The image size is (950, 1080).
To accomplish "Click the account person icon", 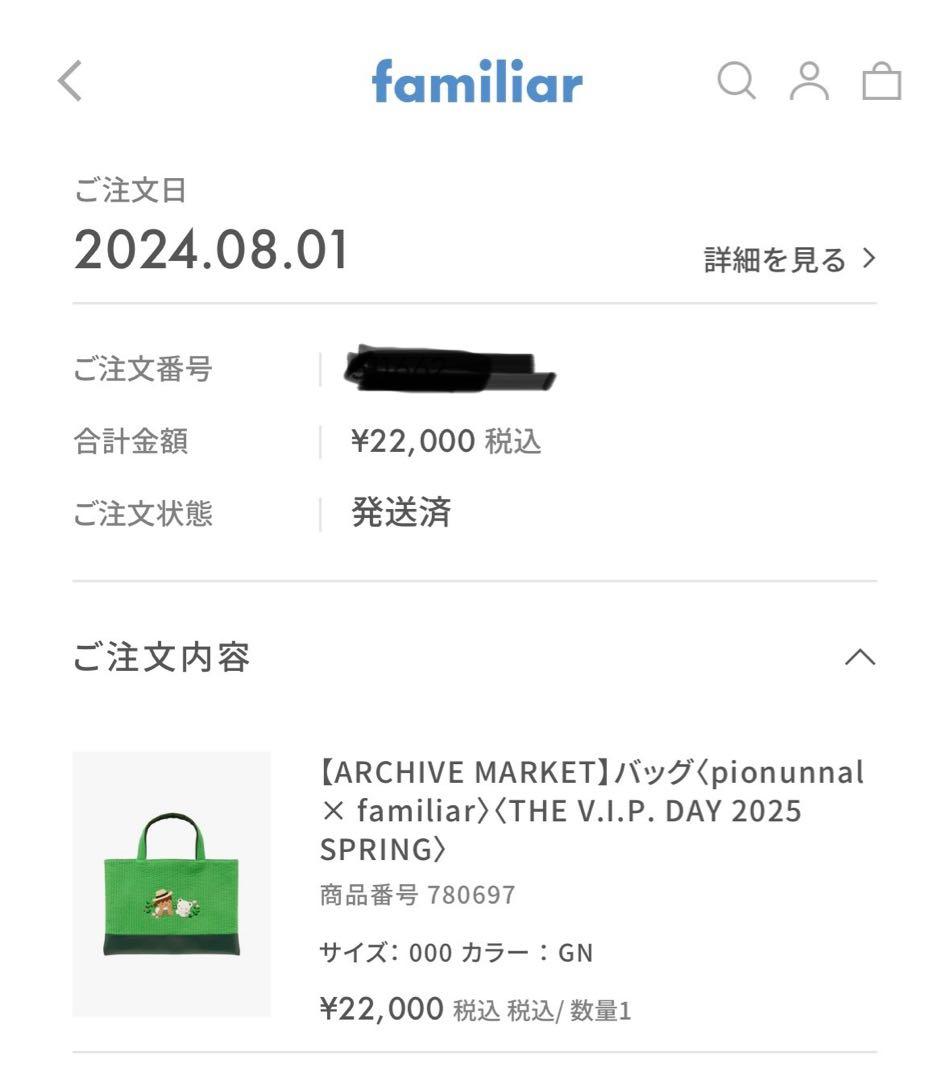I will [810, 82].
